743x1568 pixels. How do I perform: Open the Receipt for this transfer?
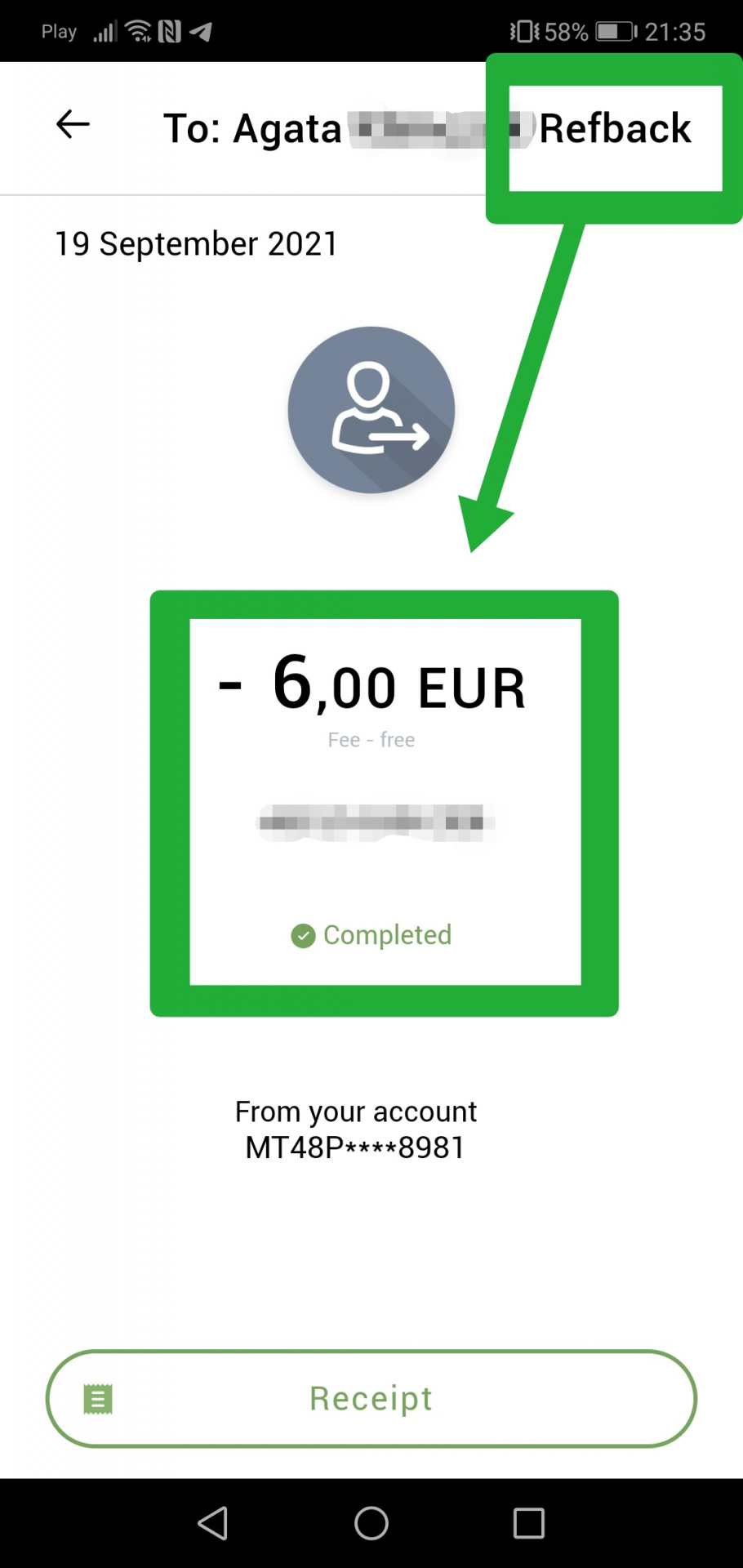tap(371, 1398)
